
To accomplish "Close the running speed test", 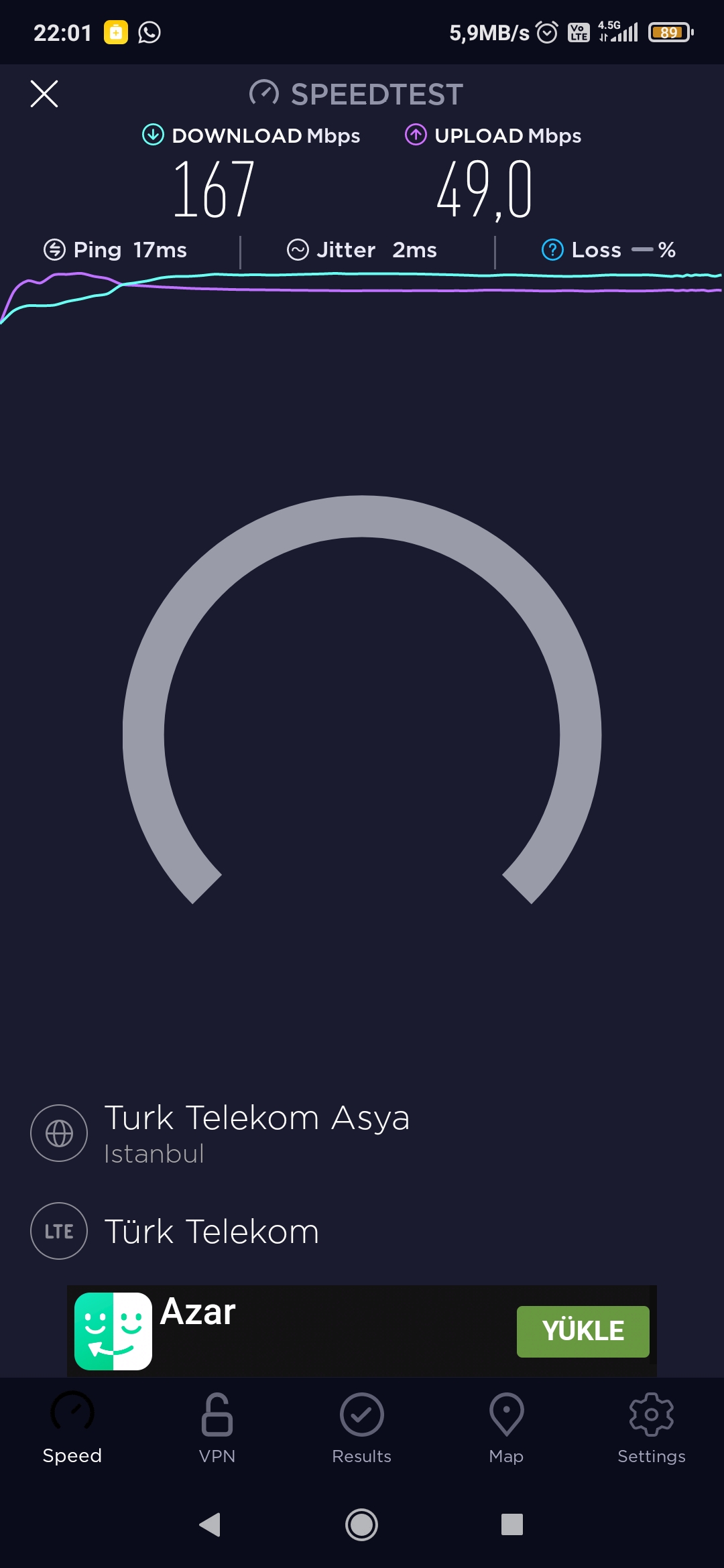I will click(x=44, y=94).
